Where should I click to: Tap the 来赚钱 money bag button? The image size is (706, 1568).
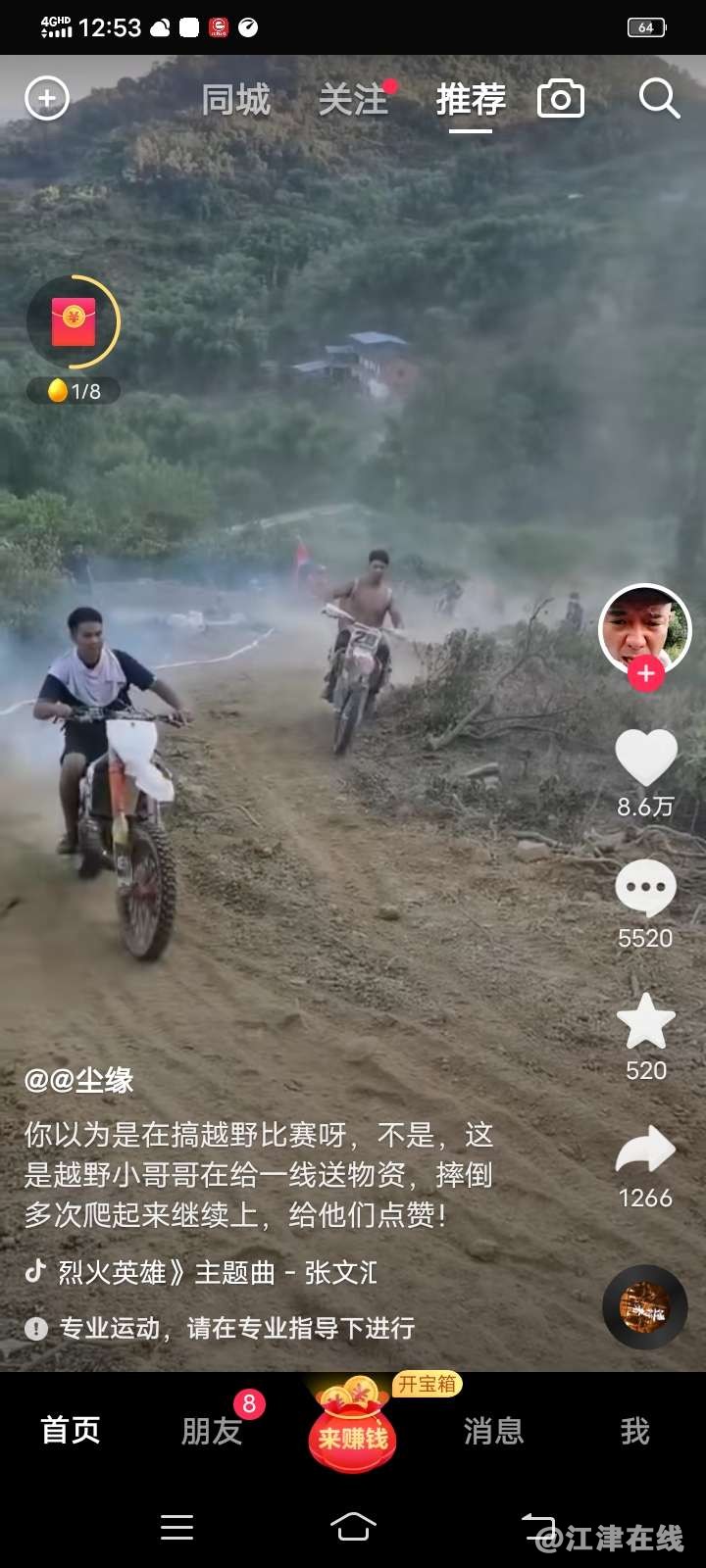pyautogui.click(x=353, y=1431)
